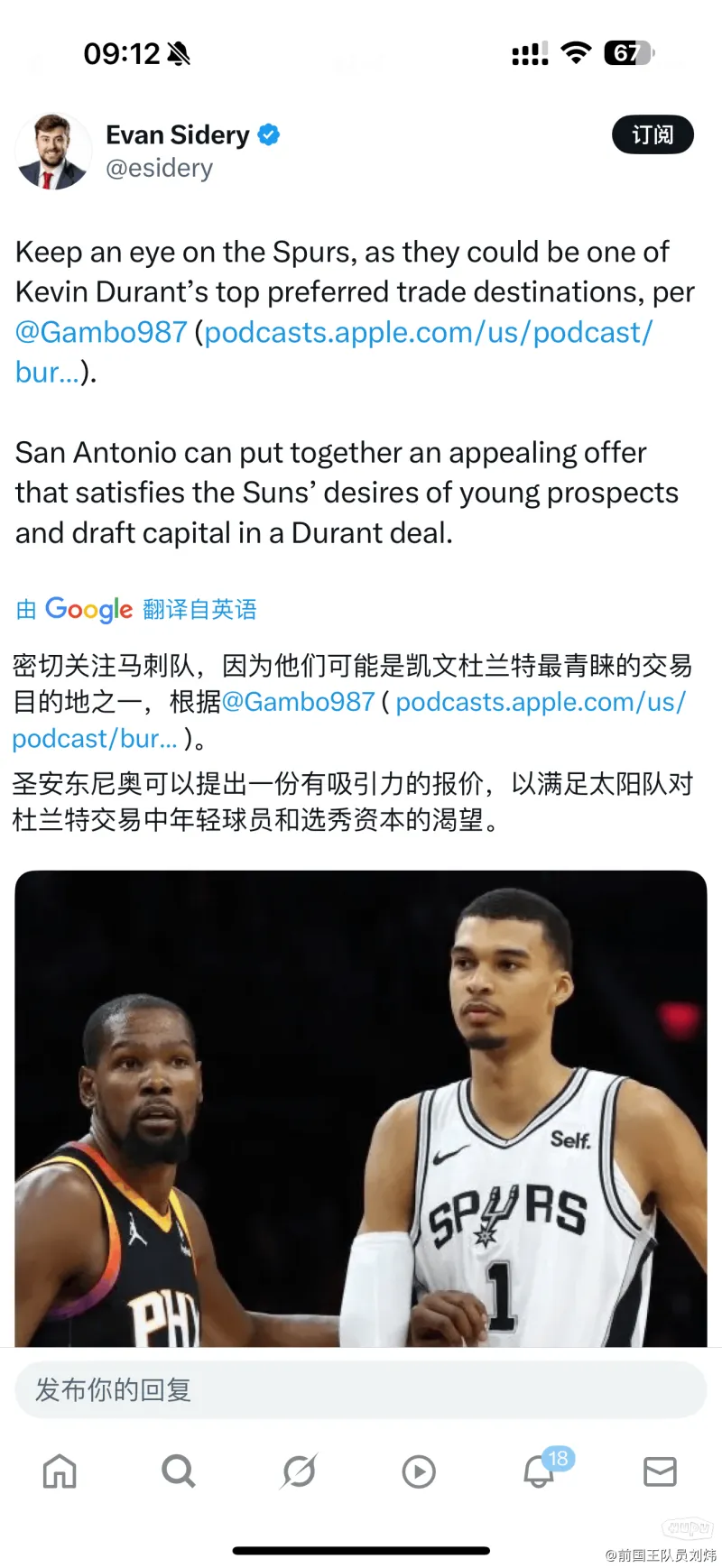The height and width of the screenshot is (1568, 722).
Task: Tap the 订阅 subscribe button
Action: pyautogui.click(x=653, y=134)
